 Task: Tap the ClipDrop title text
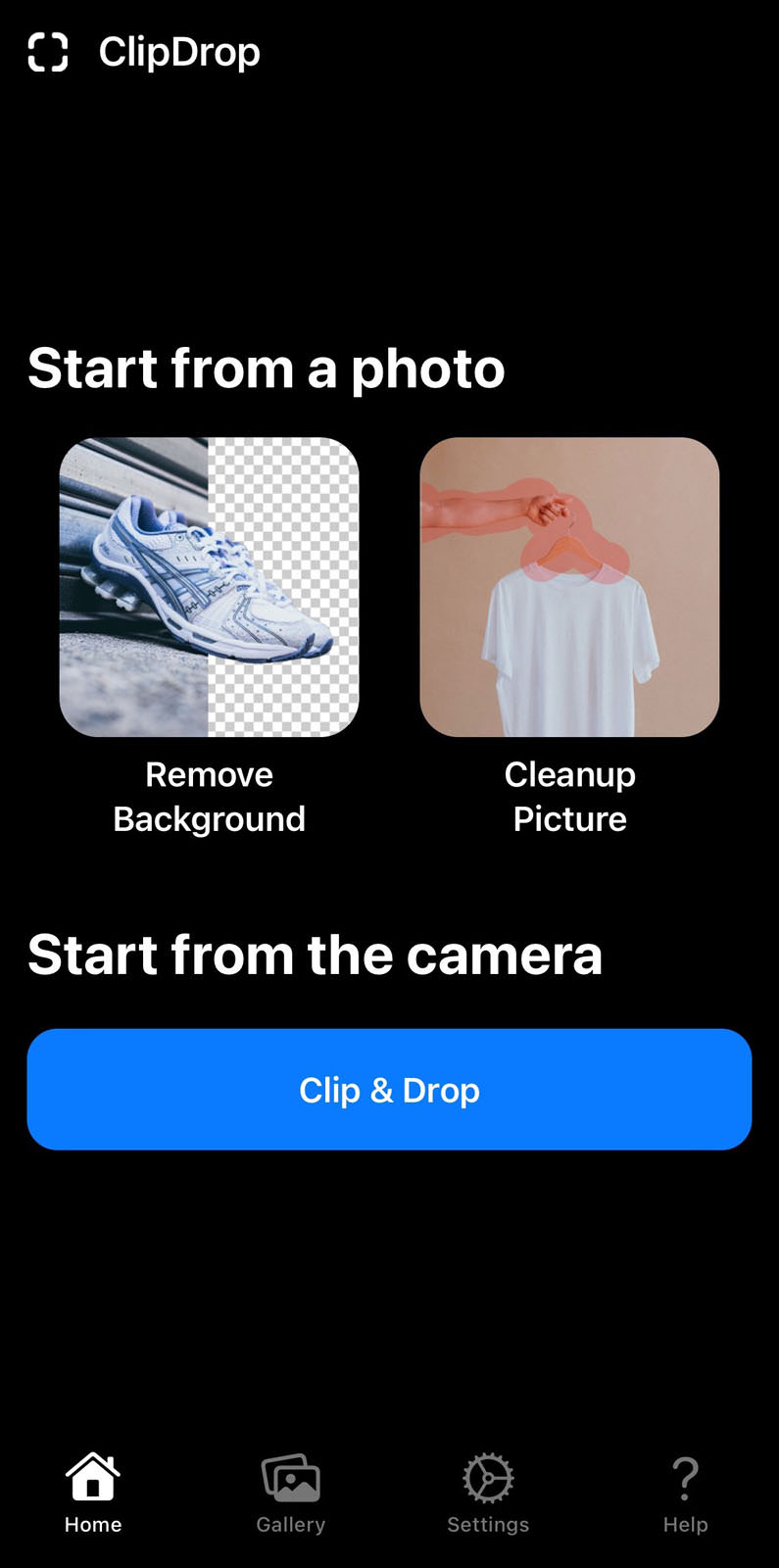click(x=180, y=52)
